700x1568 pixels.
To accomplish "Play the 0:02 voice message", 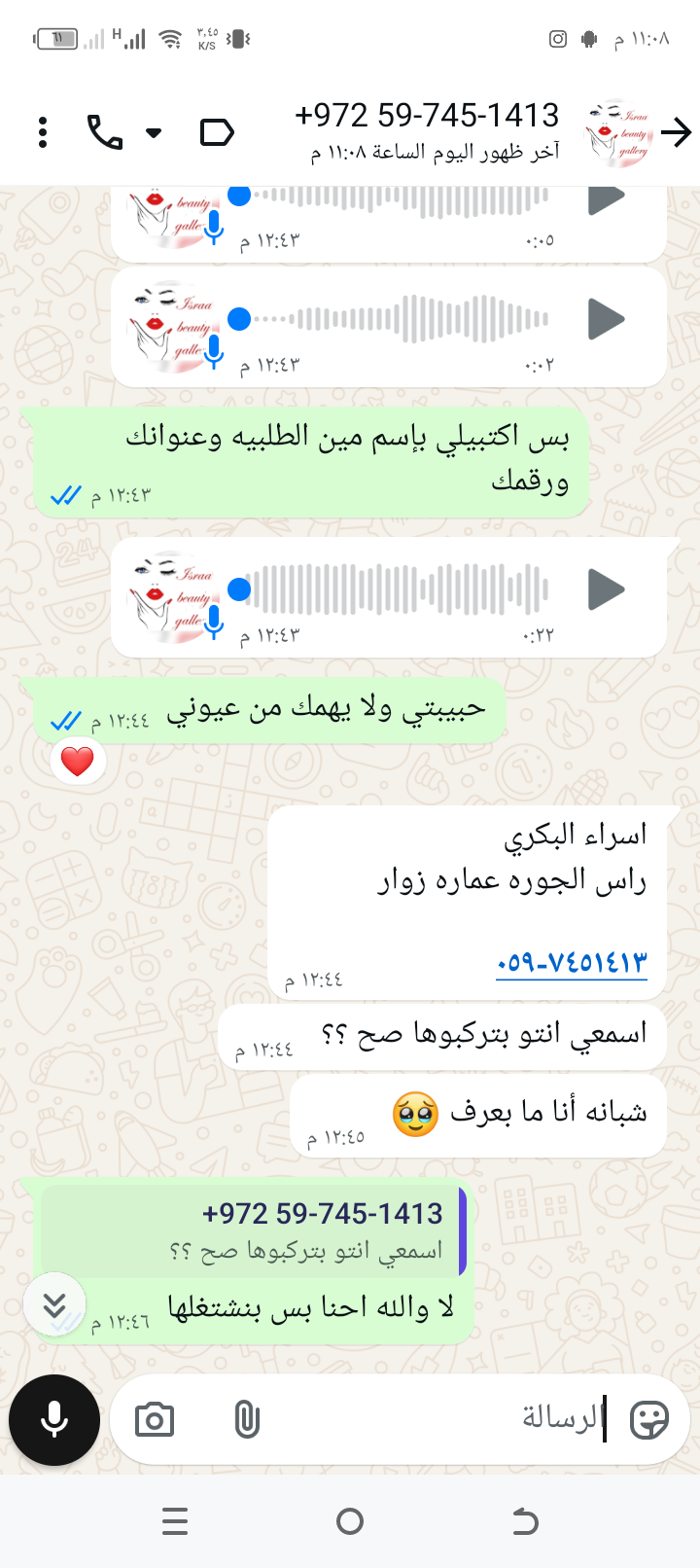I will pos(606,319).
